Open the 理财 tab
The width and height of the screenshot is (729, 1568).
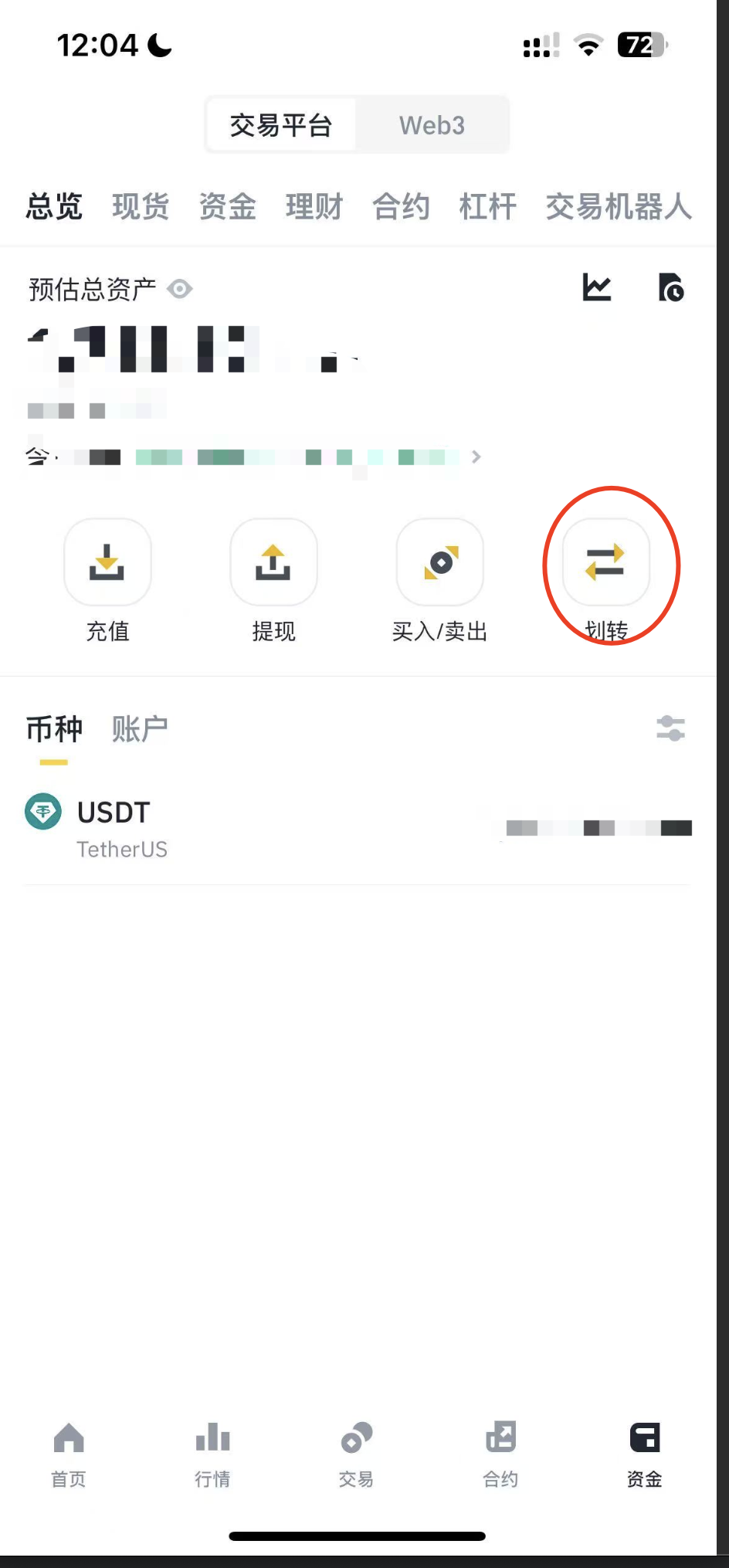(314, 207)
